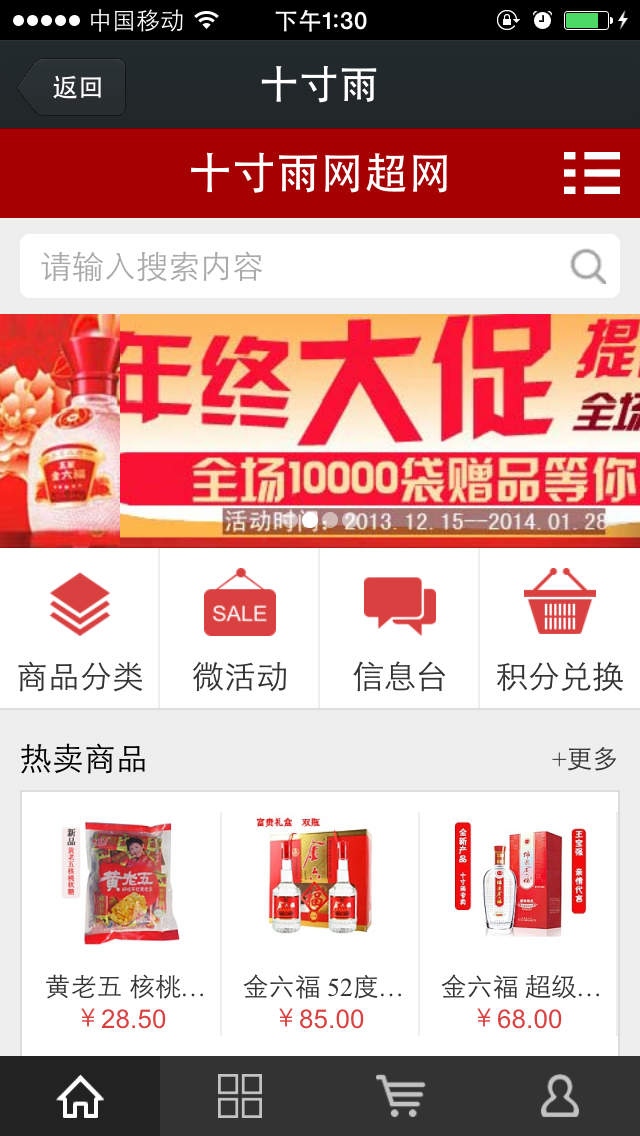
Task: Switch to the home tab
Action: (80, 1096)
